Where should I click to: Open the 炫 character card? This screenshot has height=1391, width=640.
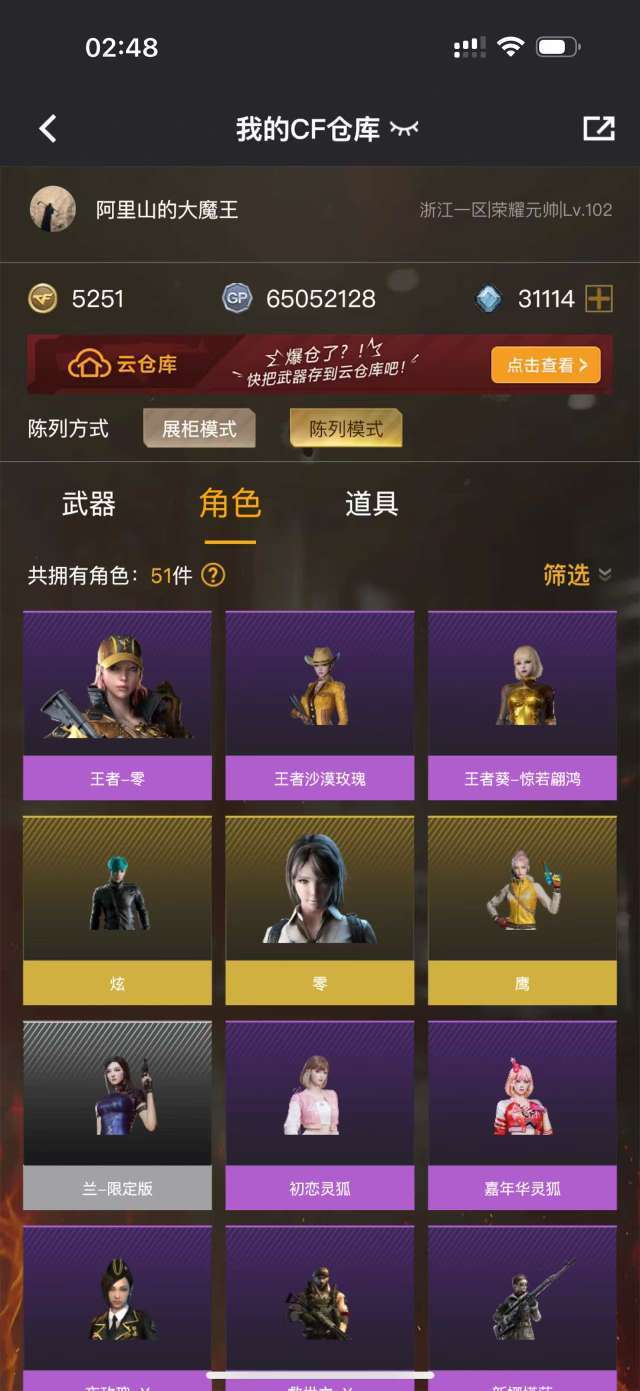coord(117,910)
